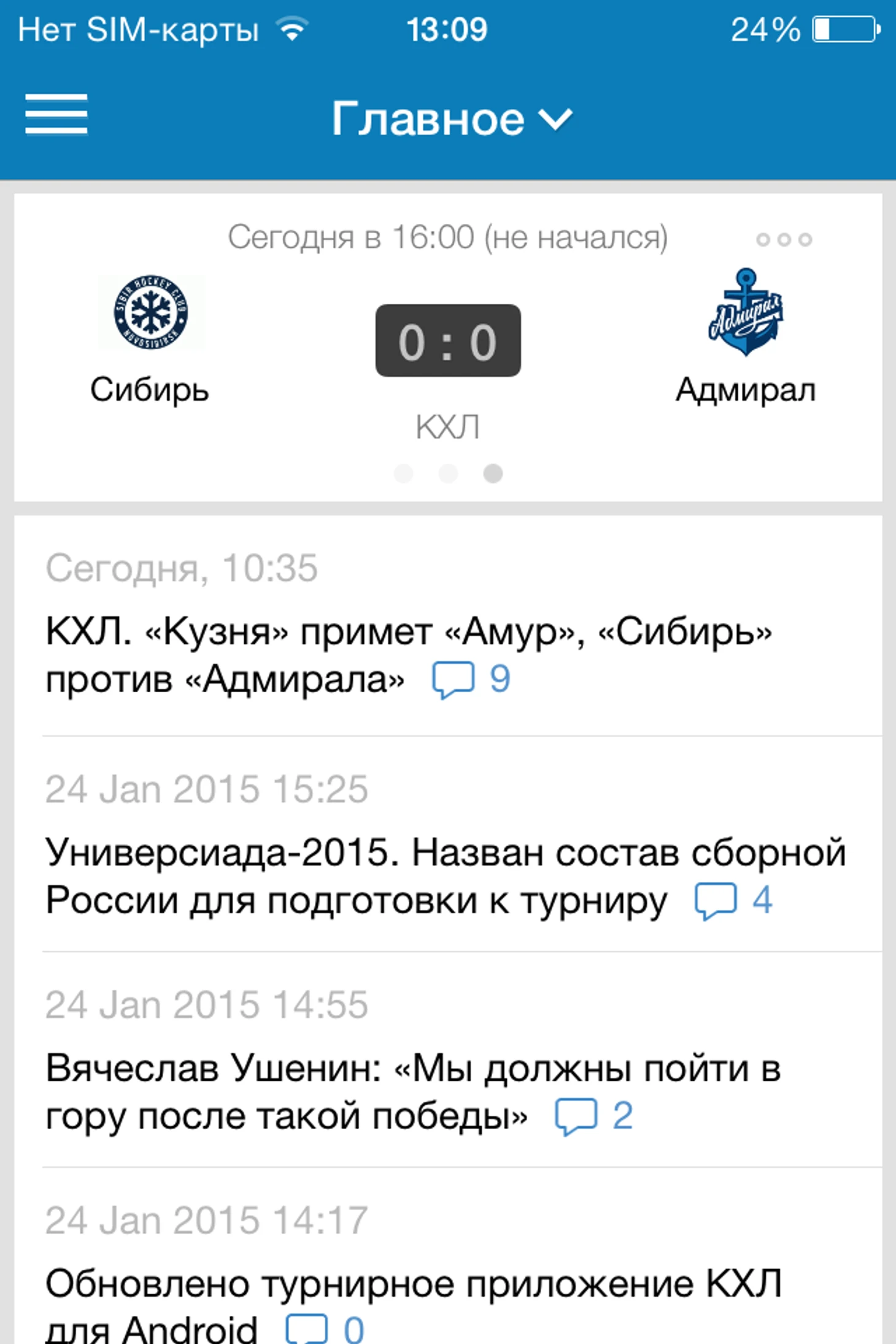Open the Сибирь vs Адмирал match card
The width and height of the screenshot is (896, 1344).
(x=447, y=341)
